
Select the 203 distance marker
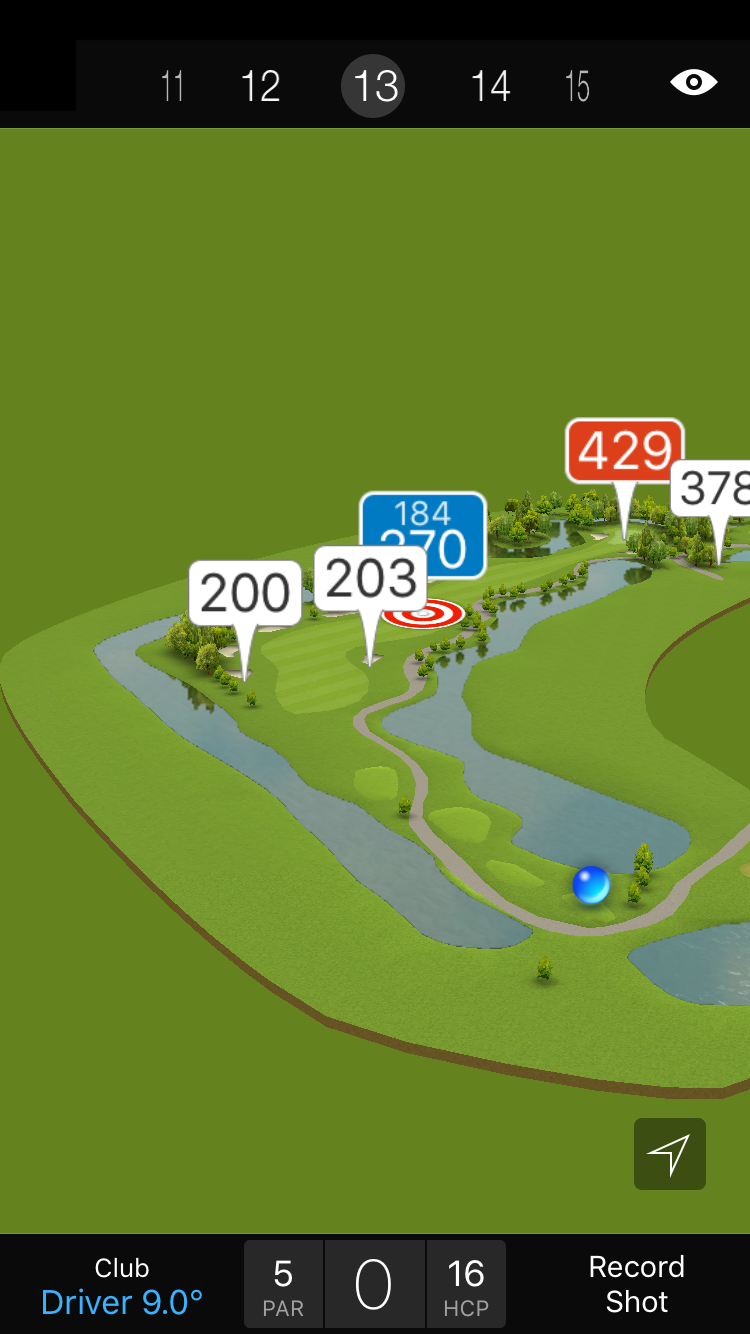point(370,580)
